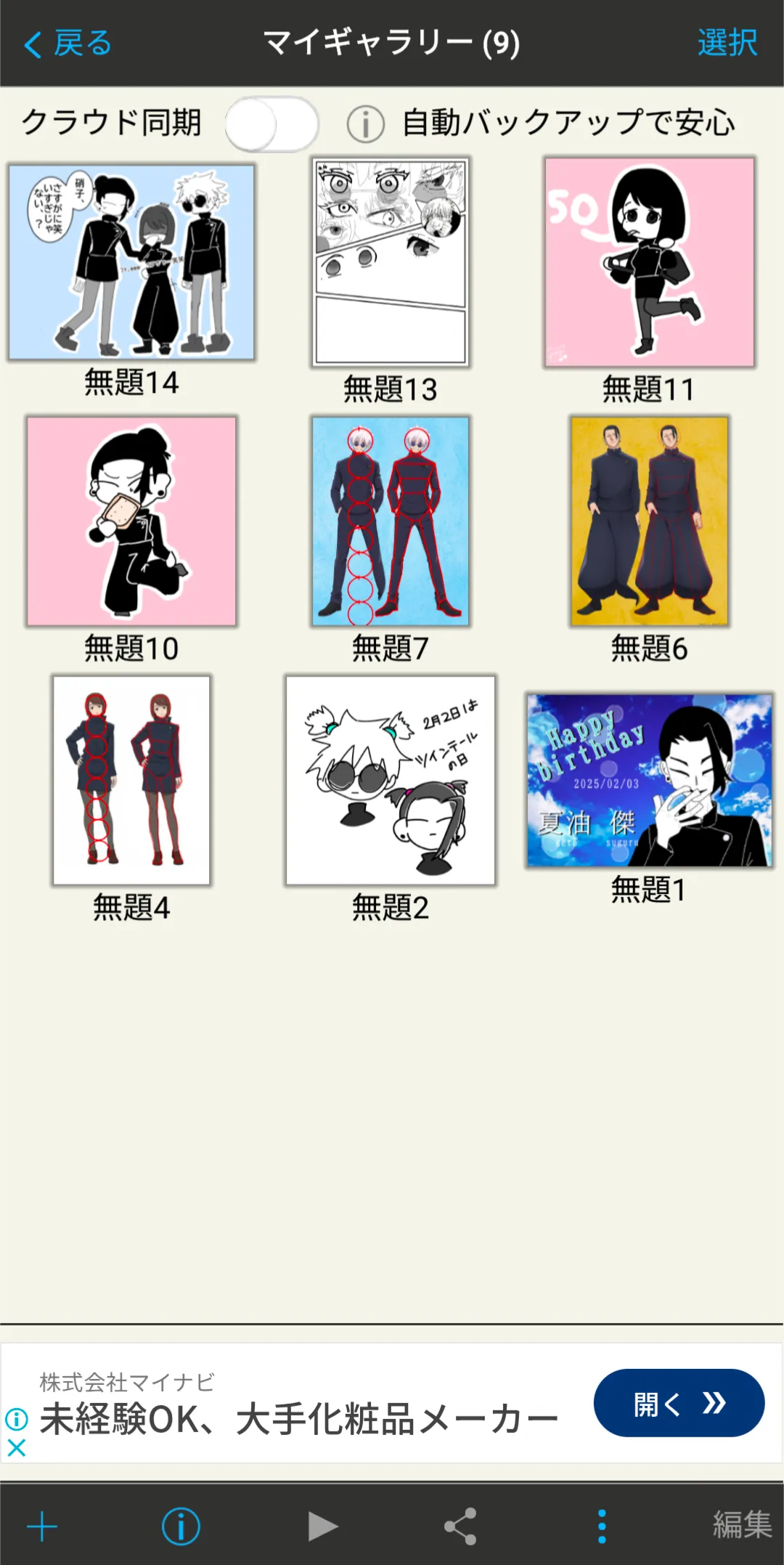The width and height of the screenshot is (784, 1565).
Task: Toggle the クラウド同期 switch
Action: [x=272, y=124]
